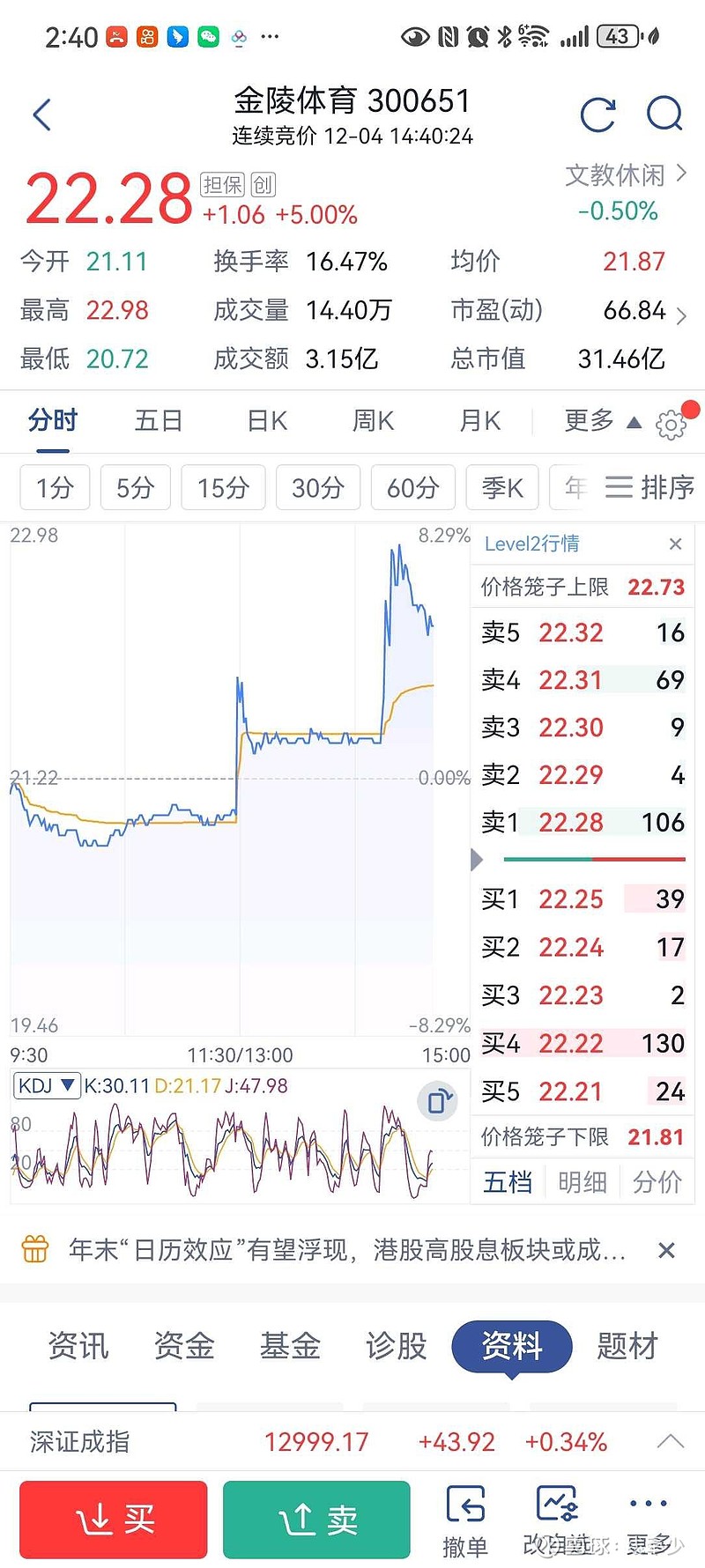The image size is (705, 1568).
Task: Refresh the stock quote
Action: coord(597,115)
